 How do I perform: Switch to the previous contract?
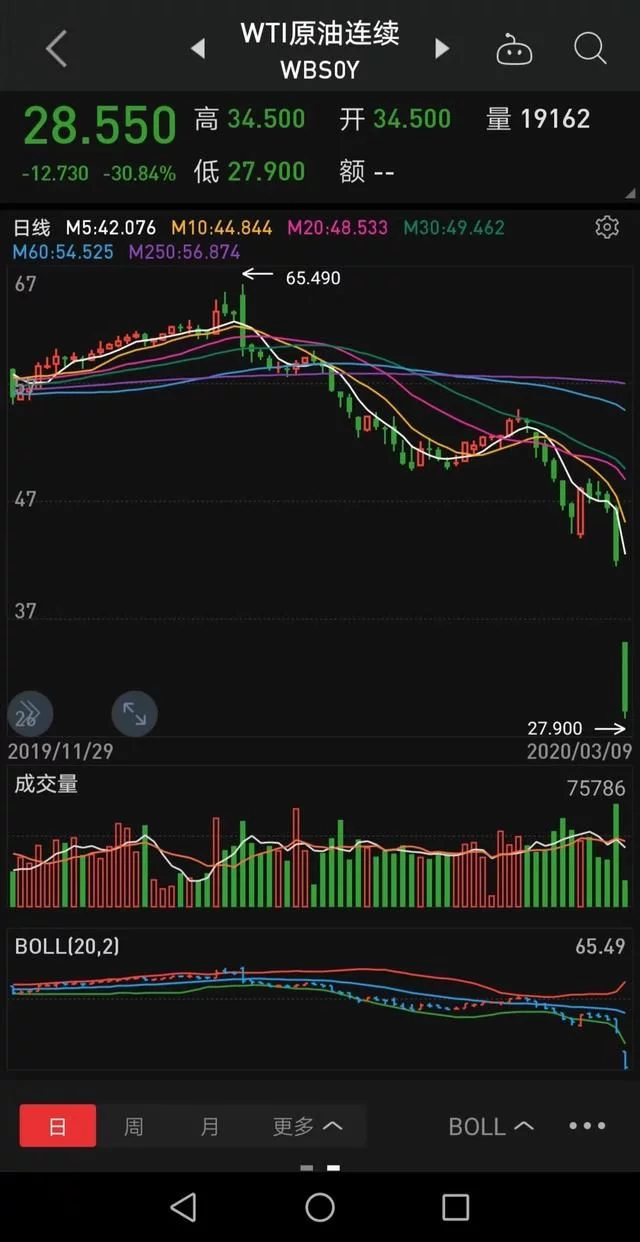(x=197, y=48)
